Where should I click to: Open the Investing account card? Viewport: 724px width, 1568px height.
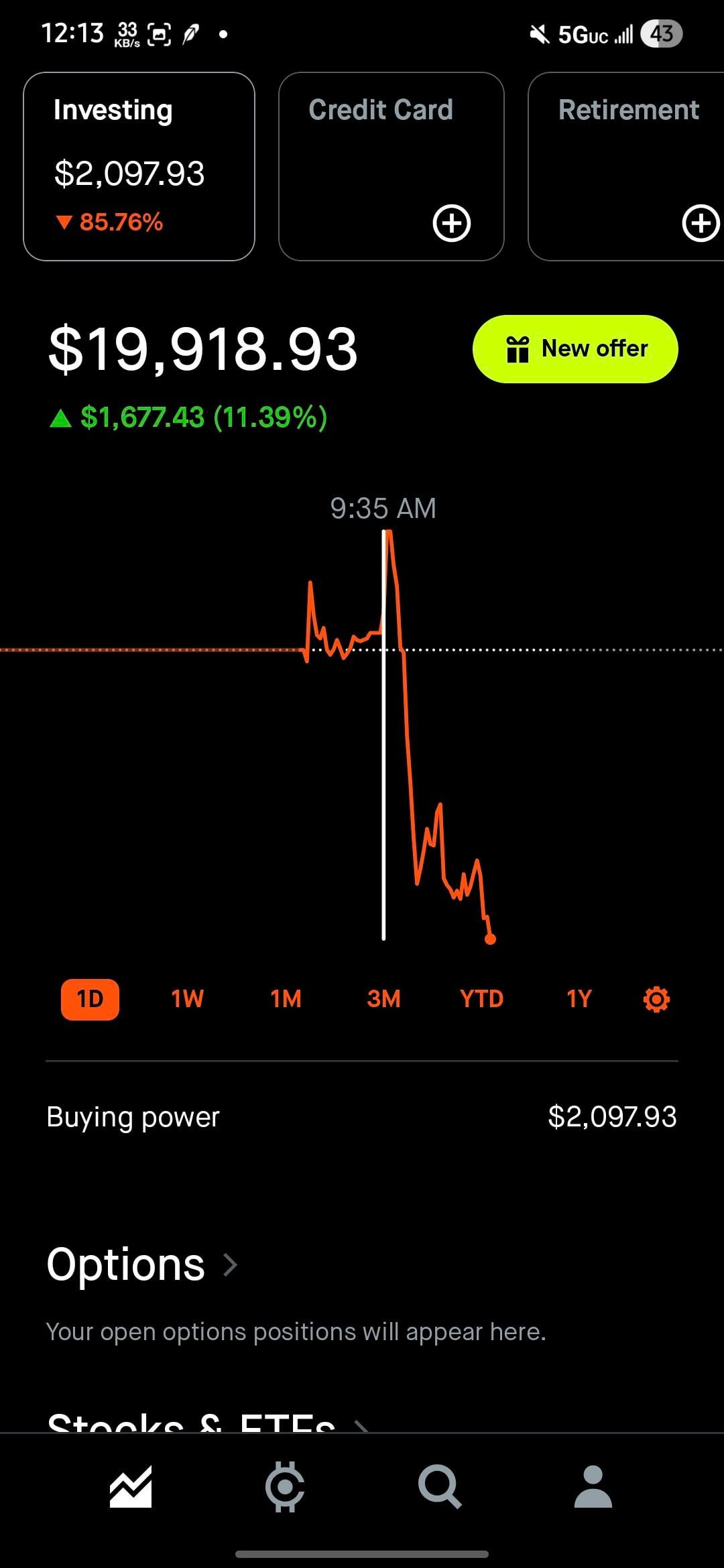click(139, 166)
